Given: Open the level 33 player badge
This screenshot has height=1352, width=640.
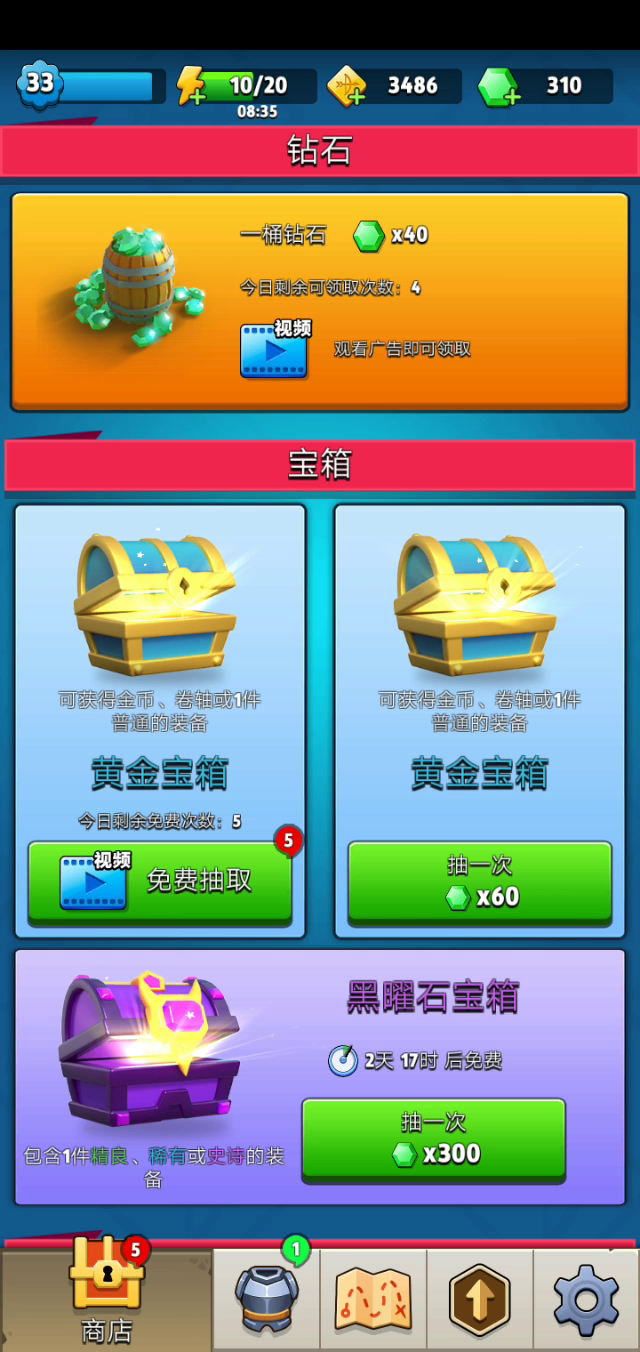Looking at the screenshot, I should pyautogui.click(x=40, y=84).
